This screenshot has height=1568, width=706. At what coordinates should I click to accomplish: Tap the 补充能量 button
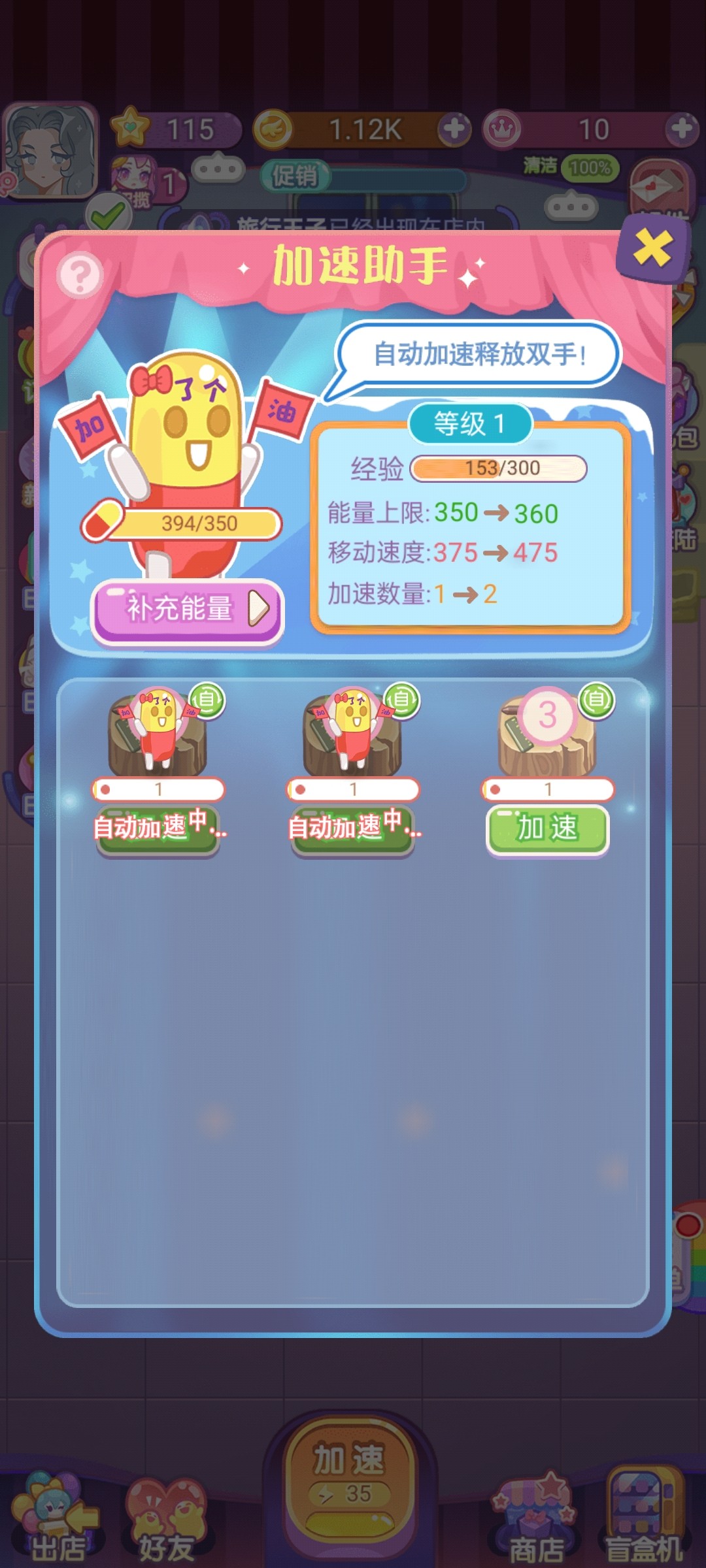188,609
